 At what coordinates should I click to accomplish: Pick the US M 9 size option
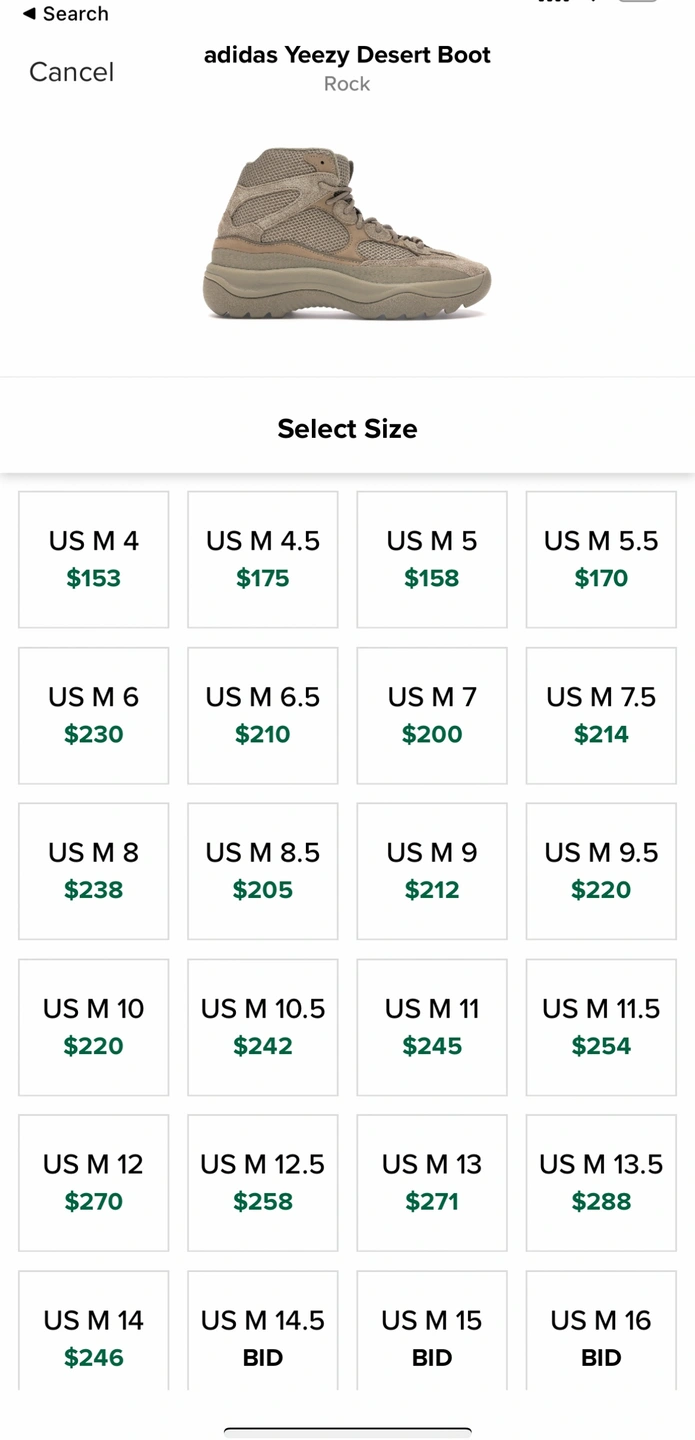point(432,871)
